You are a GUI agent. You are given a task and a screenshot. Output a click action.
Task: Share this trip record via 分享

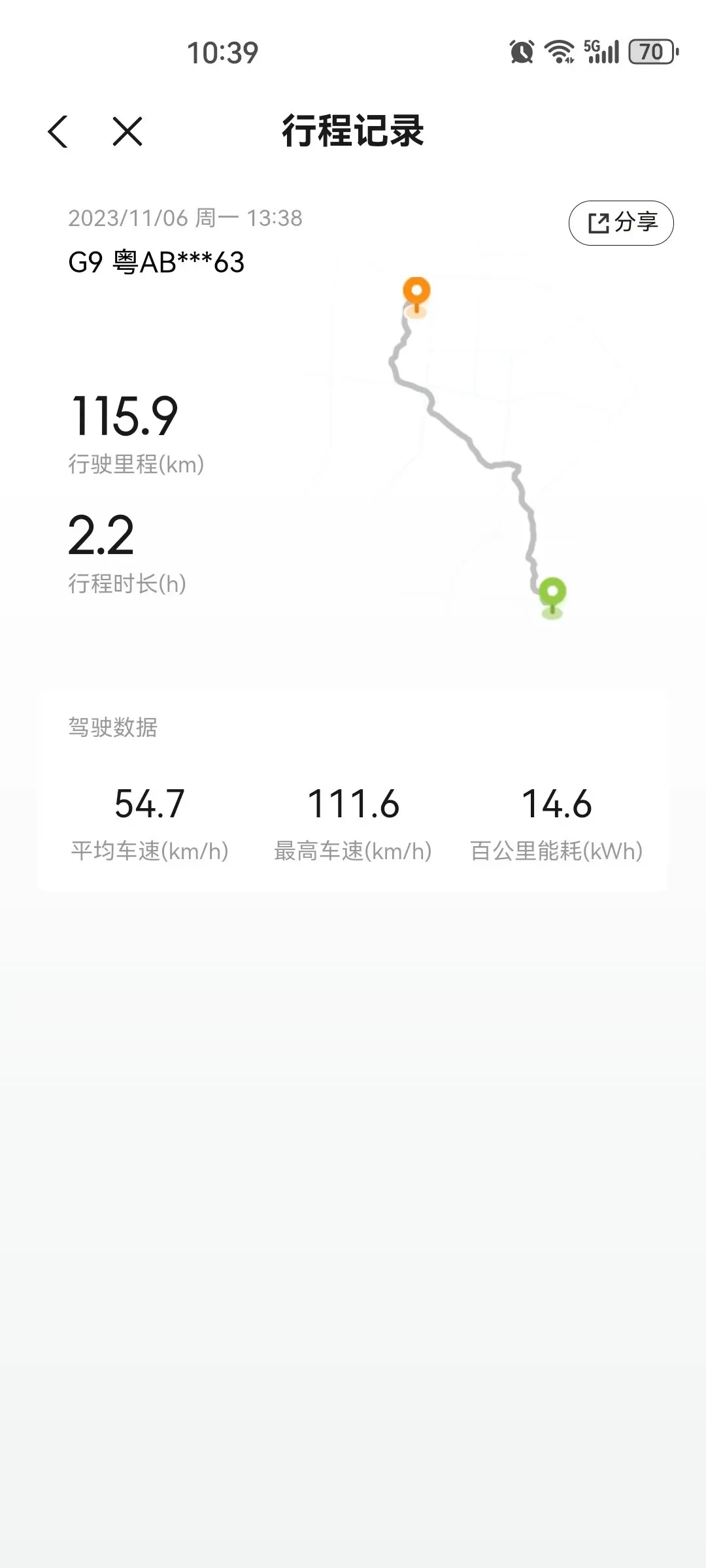coord(621,223)
